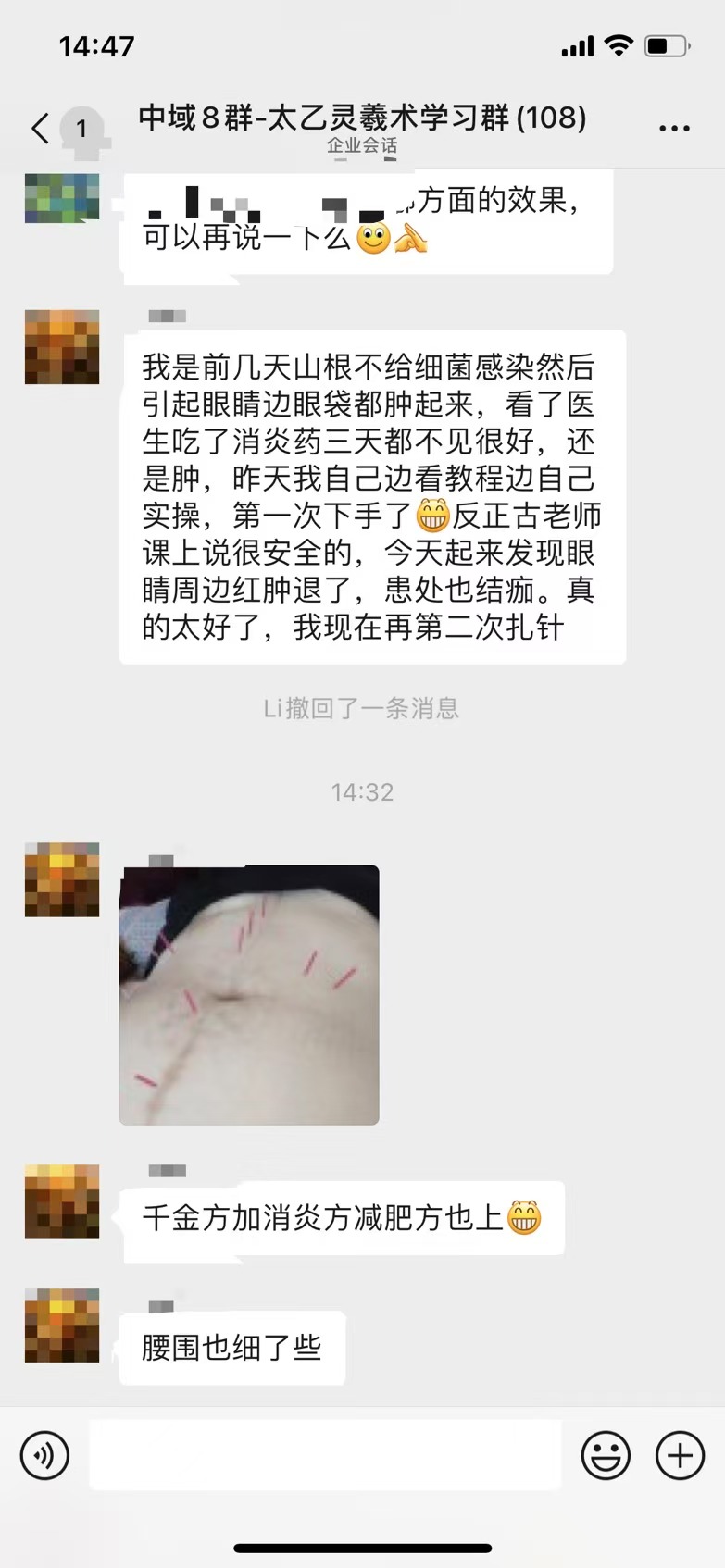
Task: Tap the cellular signal bars icon
Action: (x=576, y=44)
